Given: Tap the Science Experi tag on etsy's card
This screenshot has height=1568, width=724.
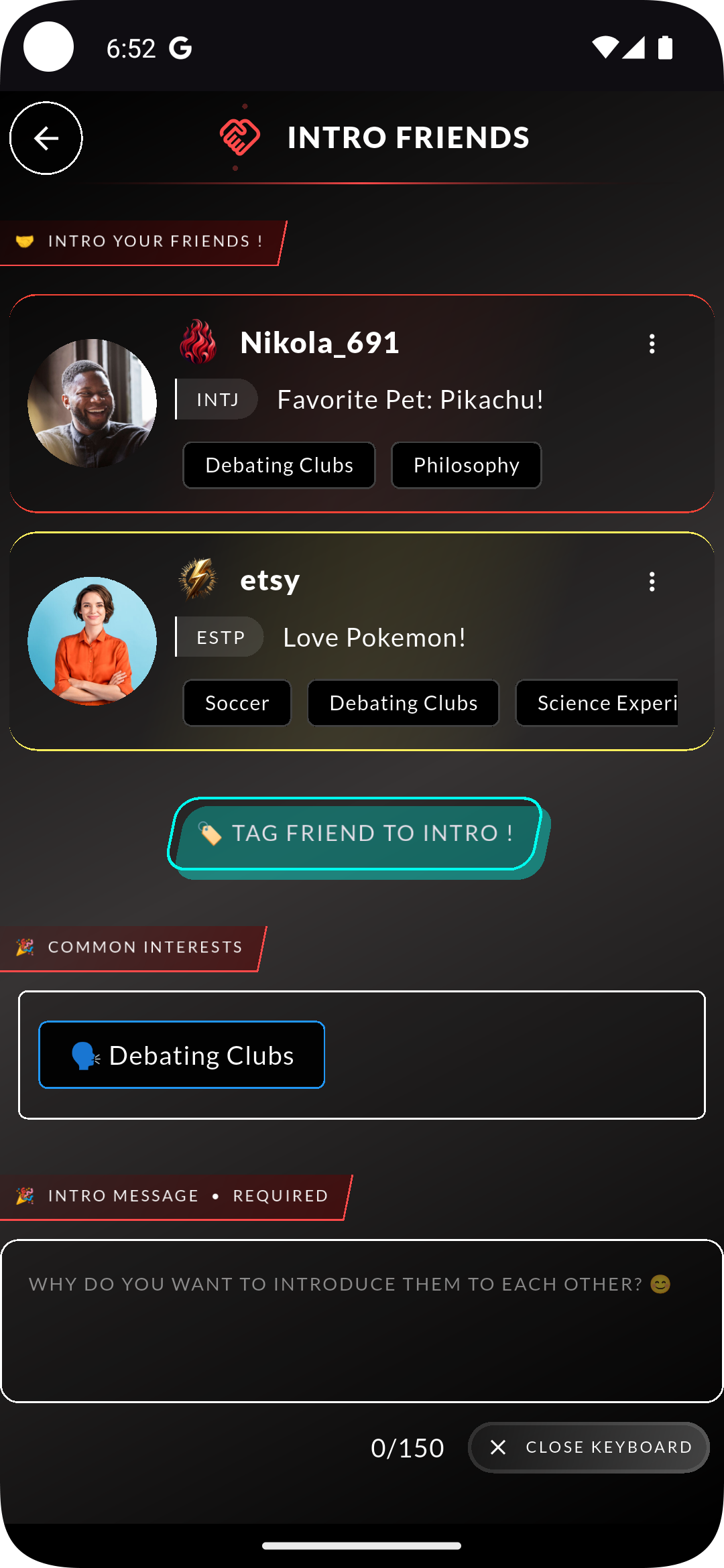Looking at the screenshot, I should [x=597, y=703].
